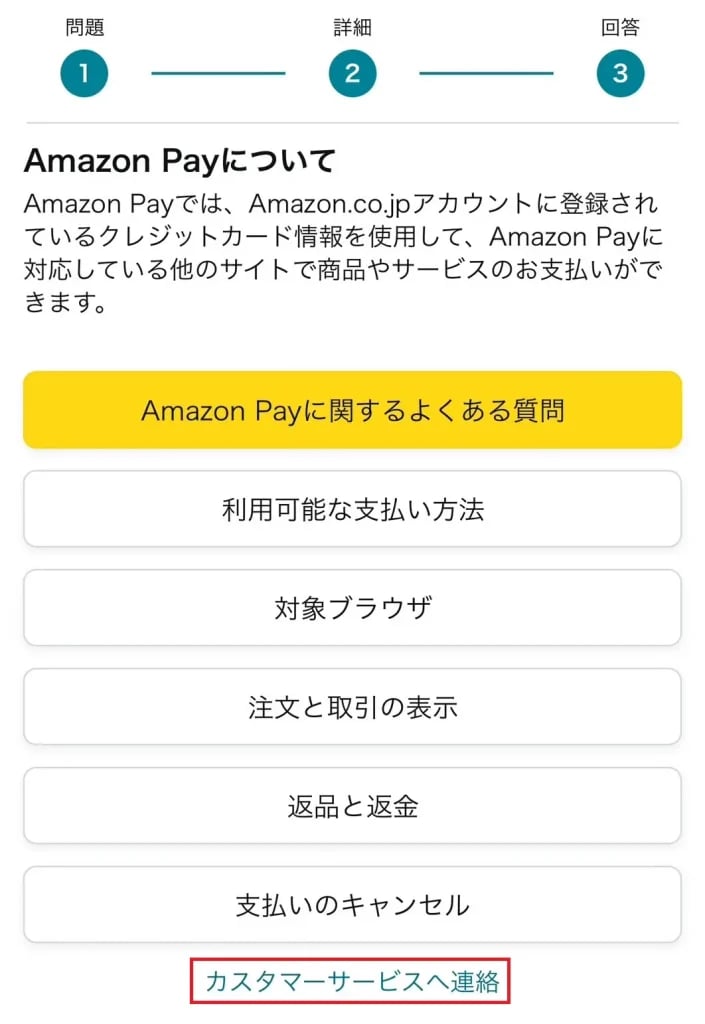Viewport: 705px width, 1024px height.
Task: Follow the カスタマーサービスへ連絡 link
Action: (351, 981)
